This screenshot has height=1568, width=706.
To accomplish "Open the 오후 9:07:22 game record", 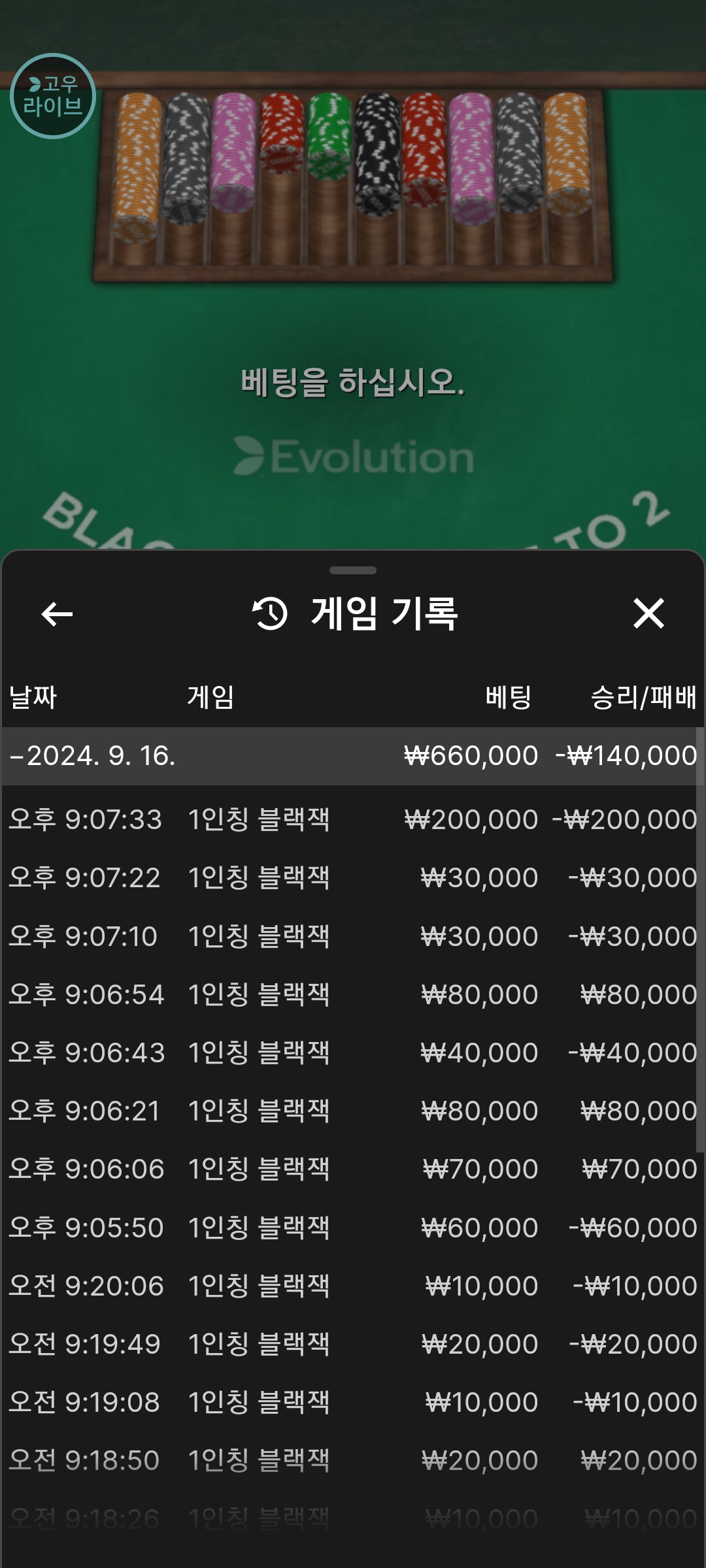I will point(349,877).
